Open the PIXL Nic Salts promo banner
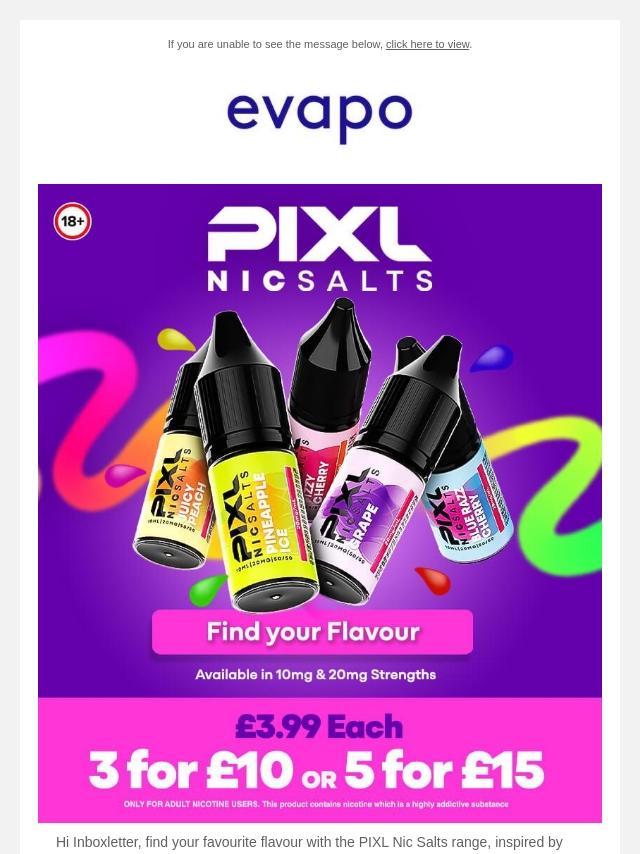The height and width of the screenshot is (854, 640). point(320,500)
